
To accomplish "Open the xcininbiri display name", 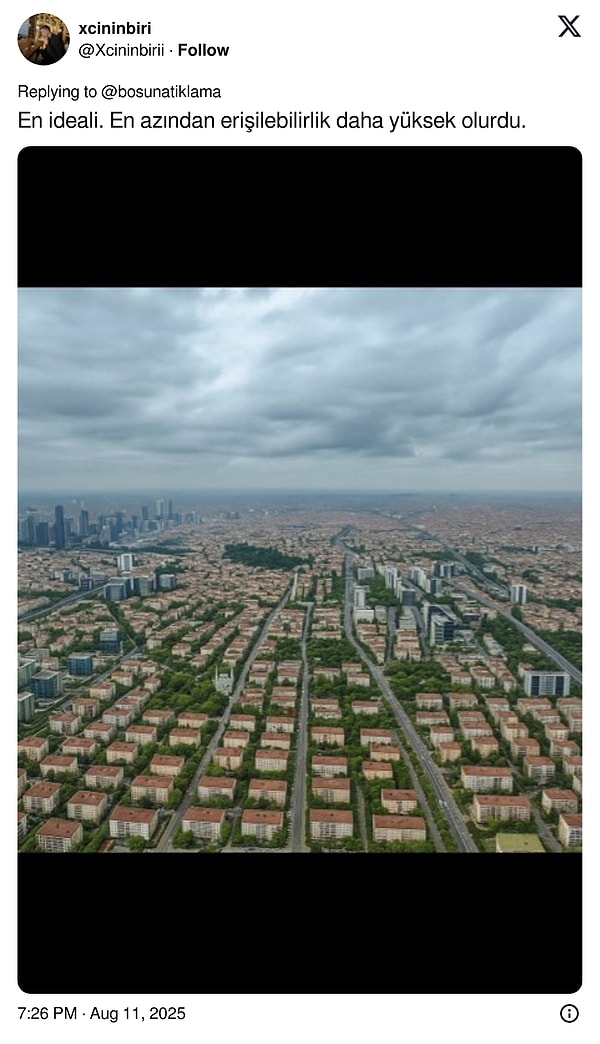I will pos(115,29).
